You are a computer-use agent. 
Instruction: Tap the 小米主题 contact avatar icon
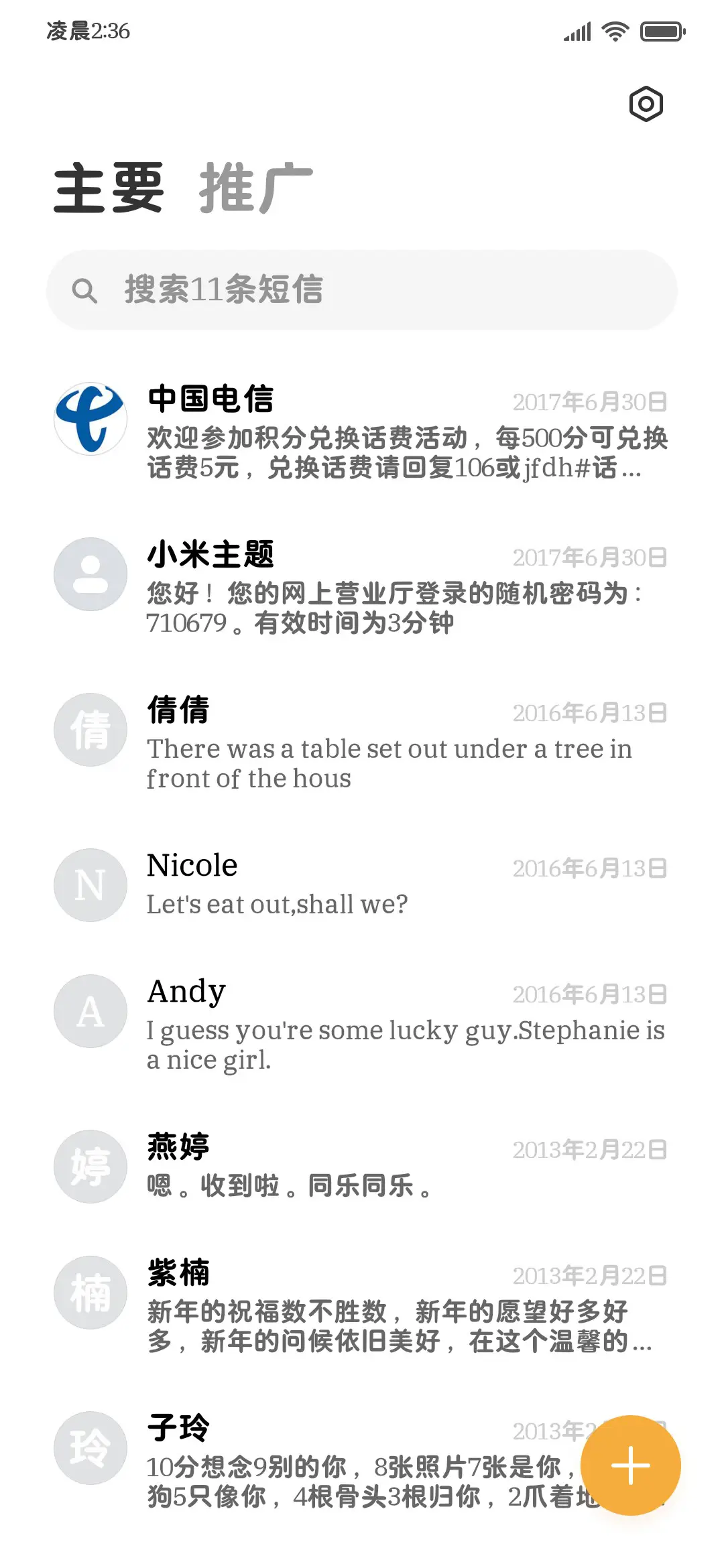[90, 573]
